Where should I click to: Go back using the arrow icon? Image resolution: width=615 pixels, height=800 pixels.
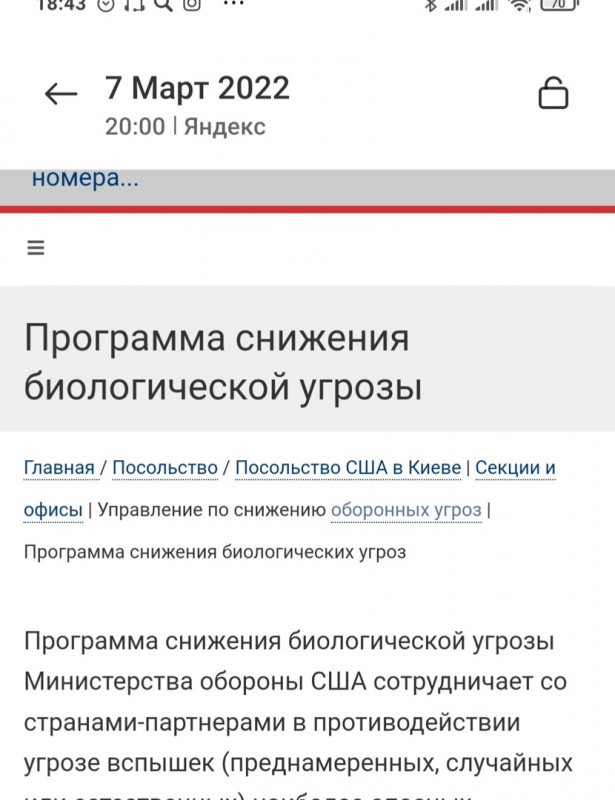pos(61,94)
